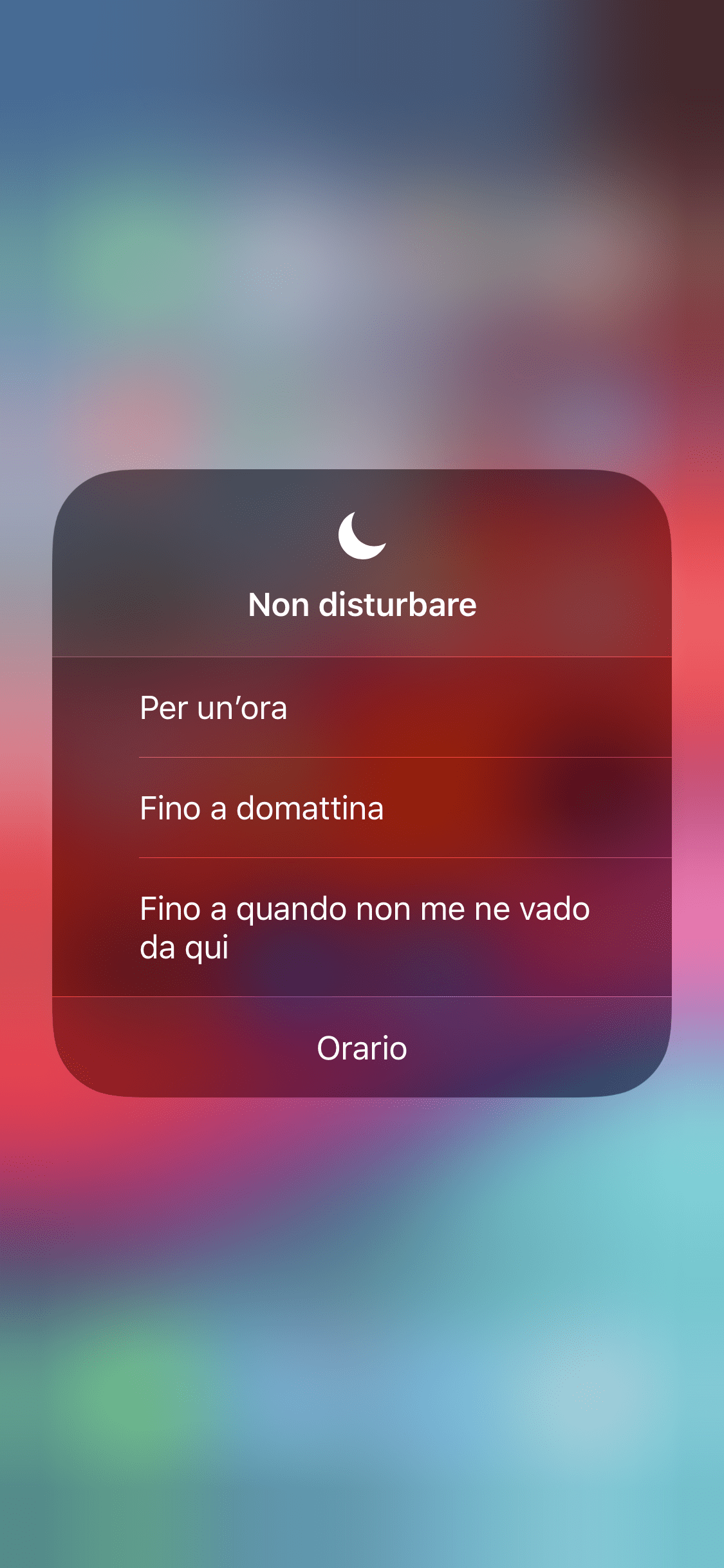Choose "Fino a domattina"

[362, 808]
